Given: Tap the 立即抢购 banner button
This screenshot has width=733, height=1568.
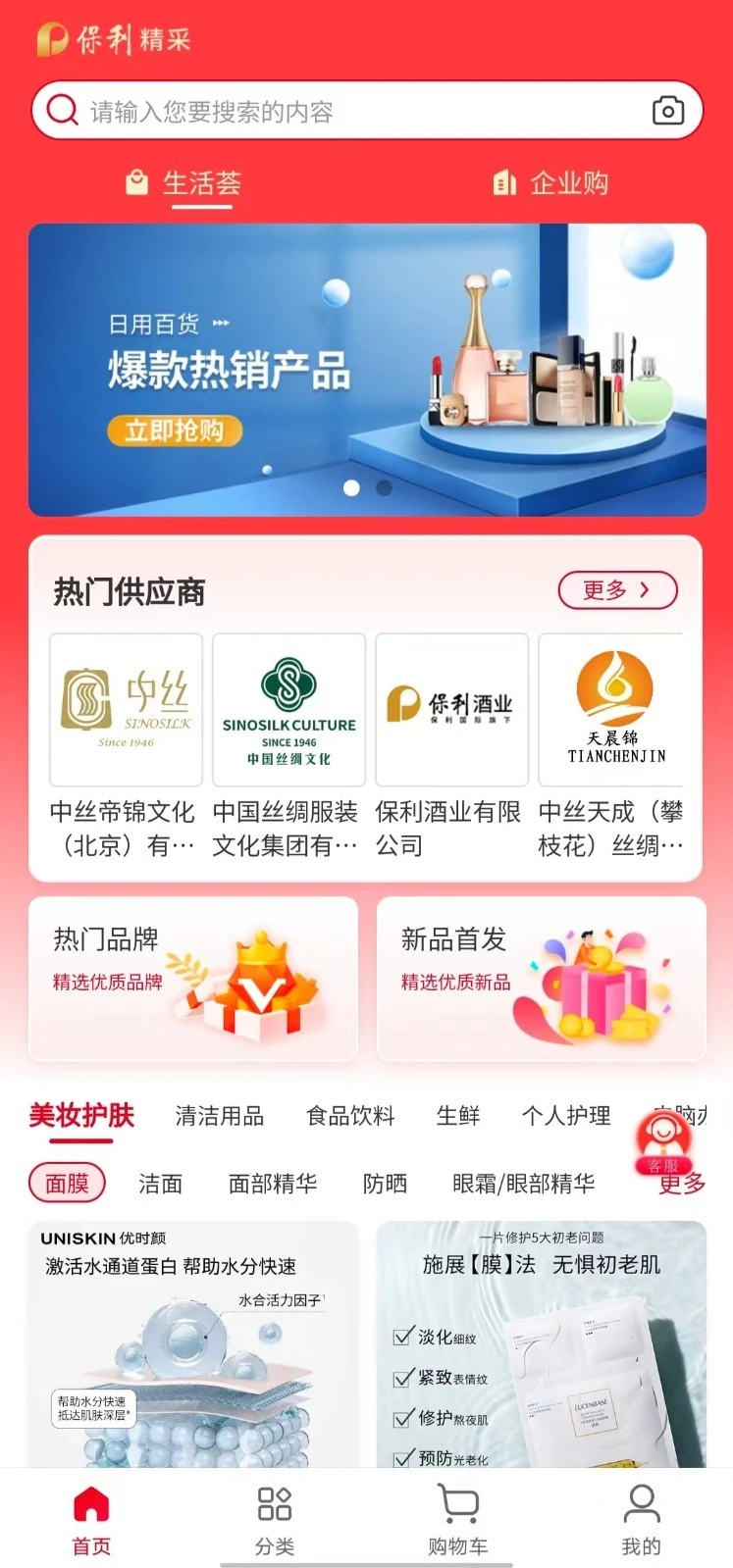Looking at the screenshot, I should (177, 430).
